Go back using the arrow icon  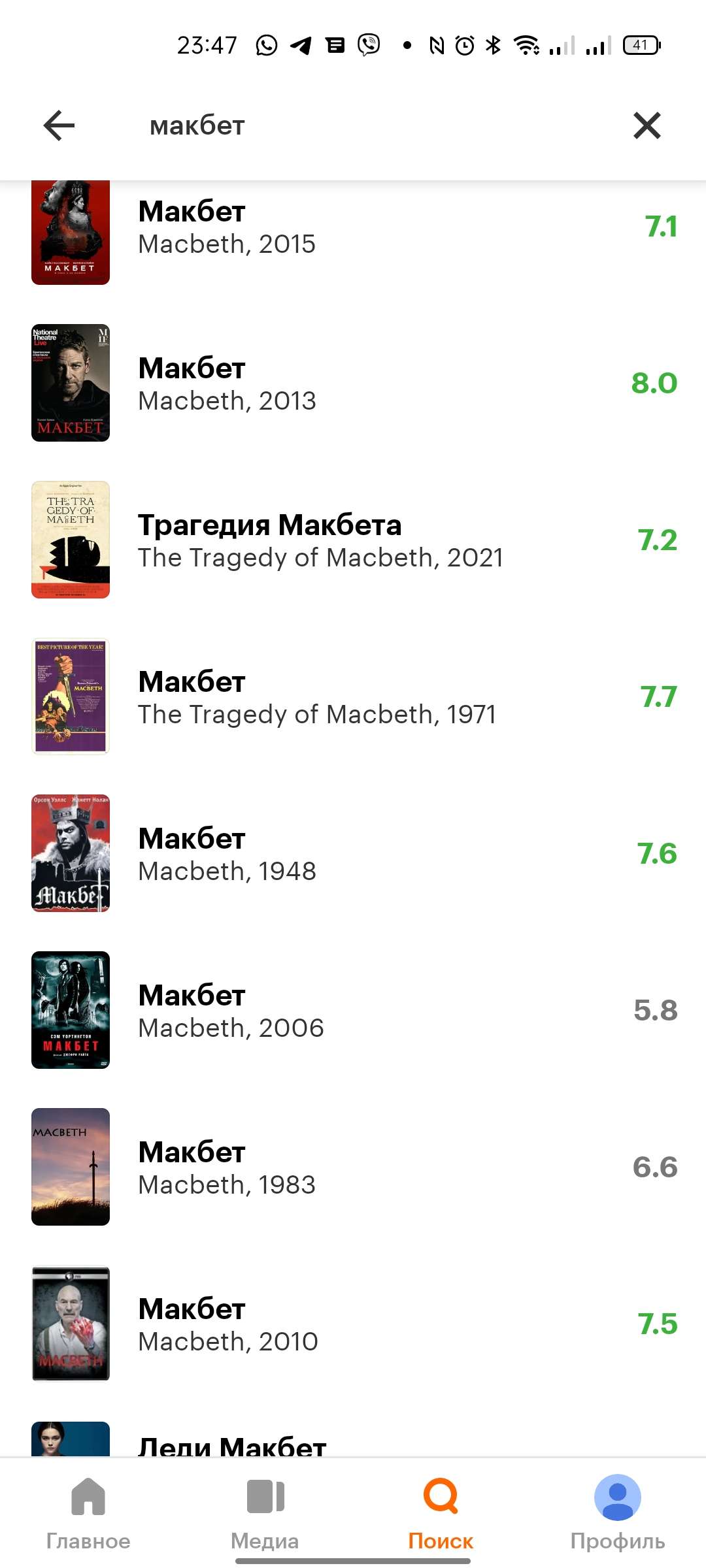(59, 125)
